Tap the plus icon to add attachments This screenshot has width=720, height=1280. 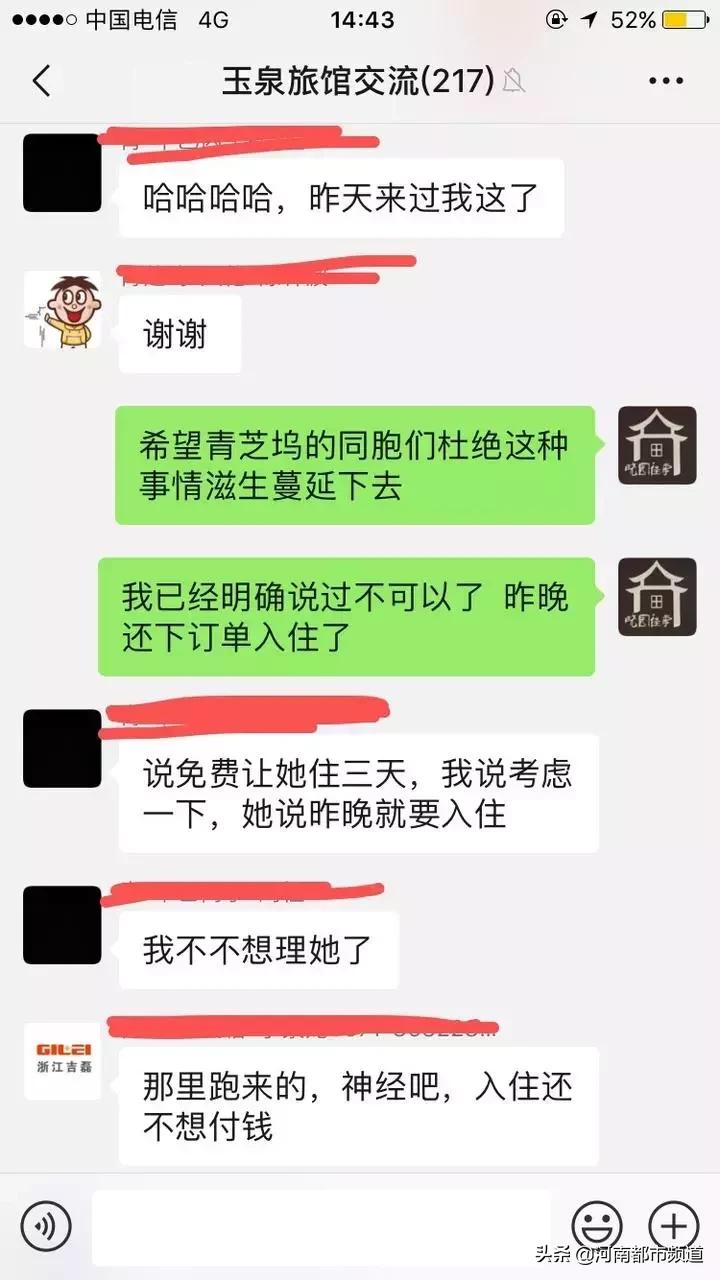click(x=673, y=1225)
